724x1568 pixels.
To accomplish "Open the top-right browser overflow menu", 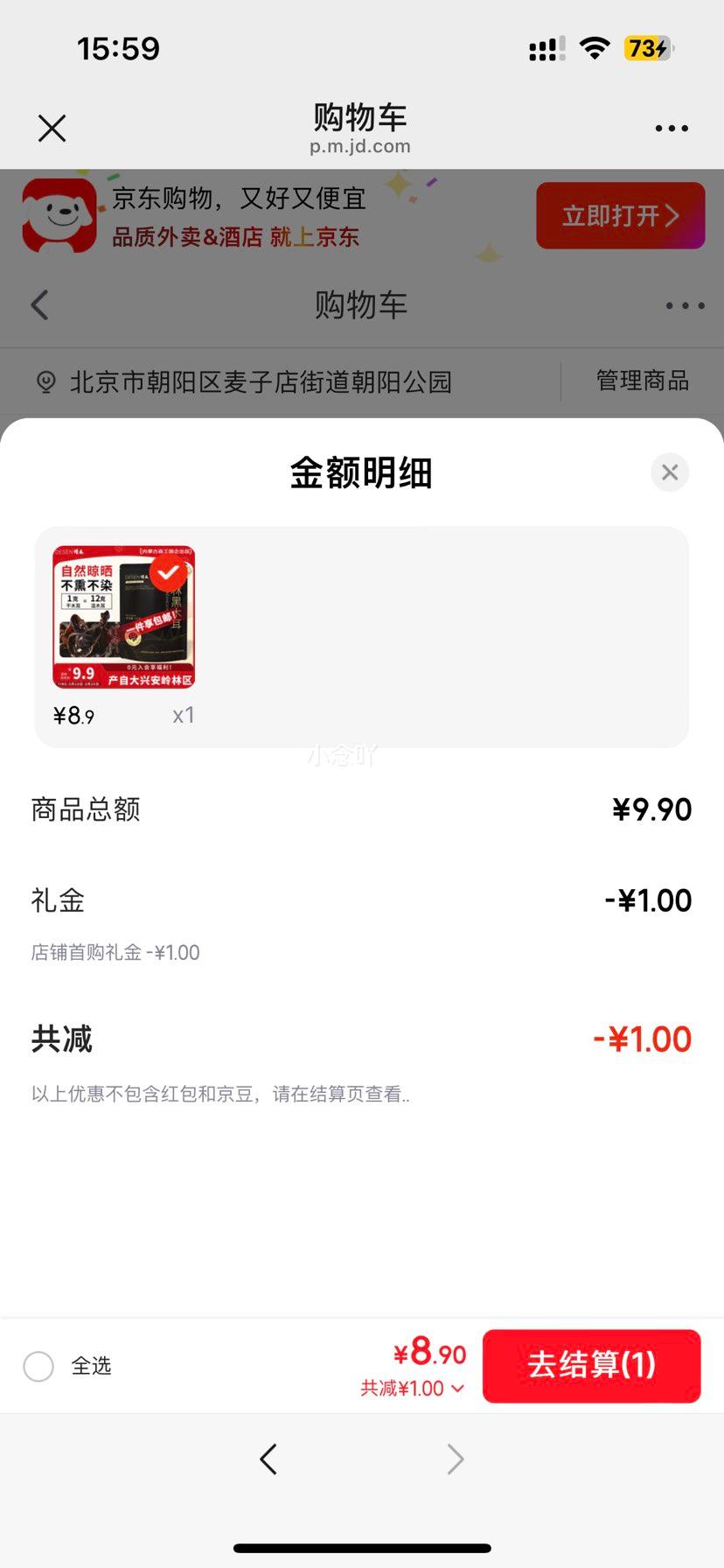I will click(x=671, y=129).
